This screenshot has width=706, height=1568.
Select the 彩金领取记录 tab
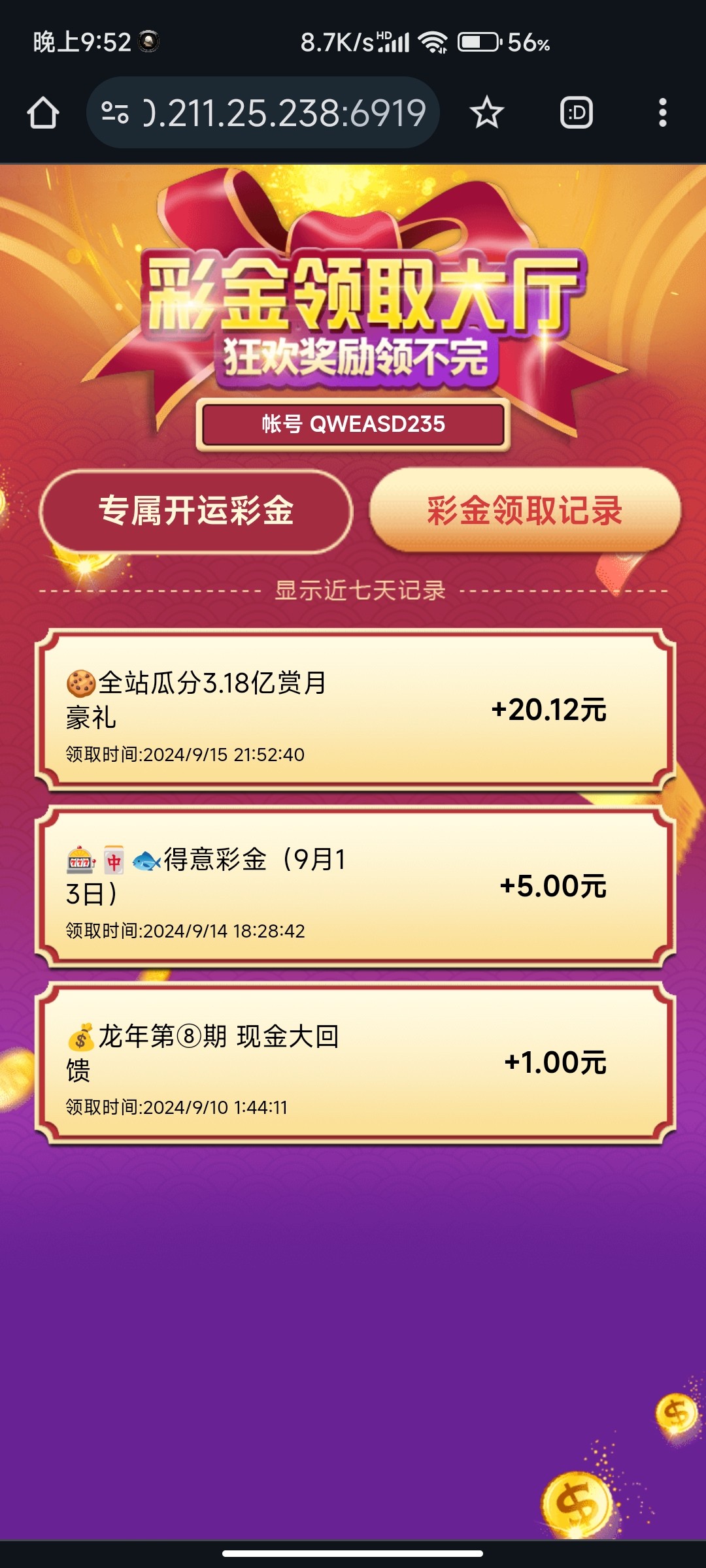point(525,511)
